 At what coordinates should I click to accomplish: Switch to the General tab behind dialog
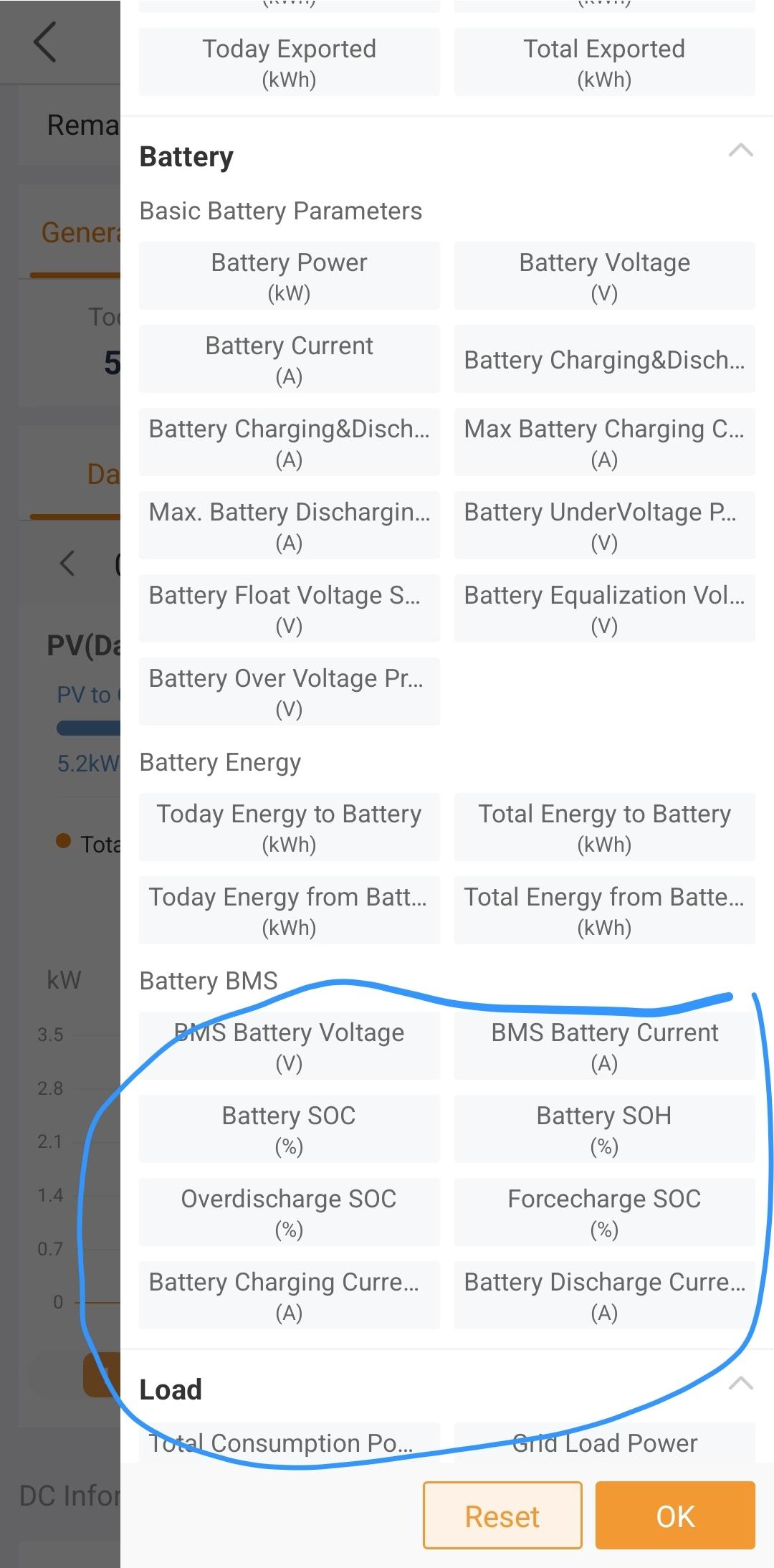pos(79,232)
